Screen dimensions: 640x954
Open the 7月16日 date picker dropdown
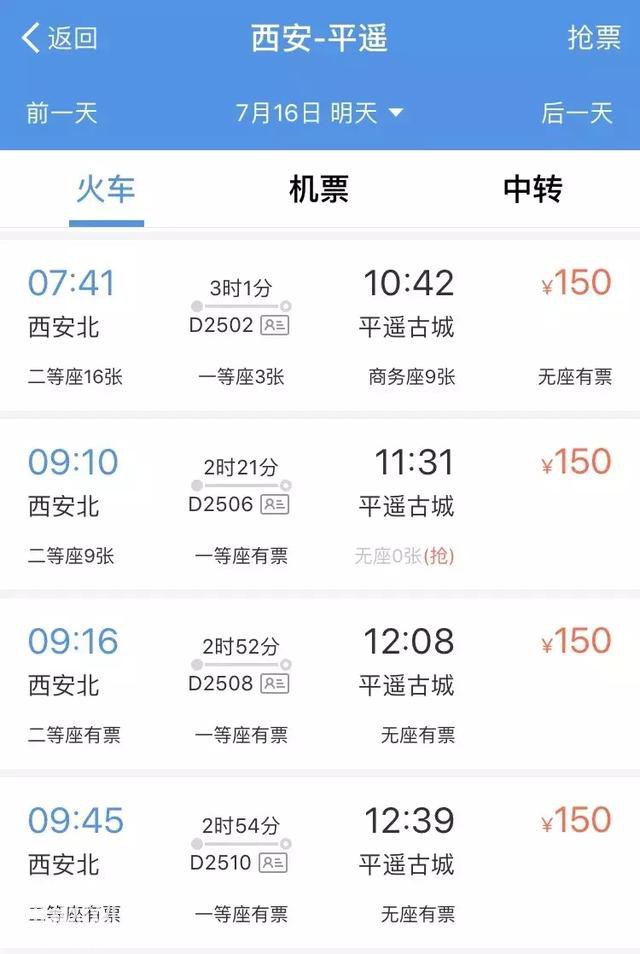(320, 113)
